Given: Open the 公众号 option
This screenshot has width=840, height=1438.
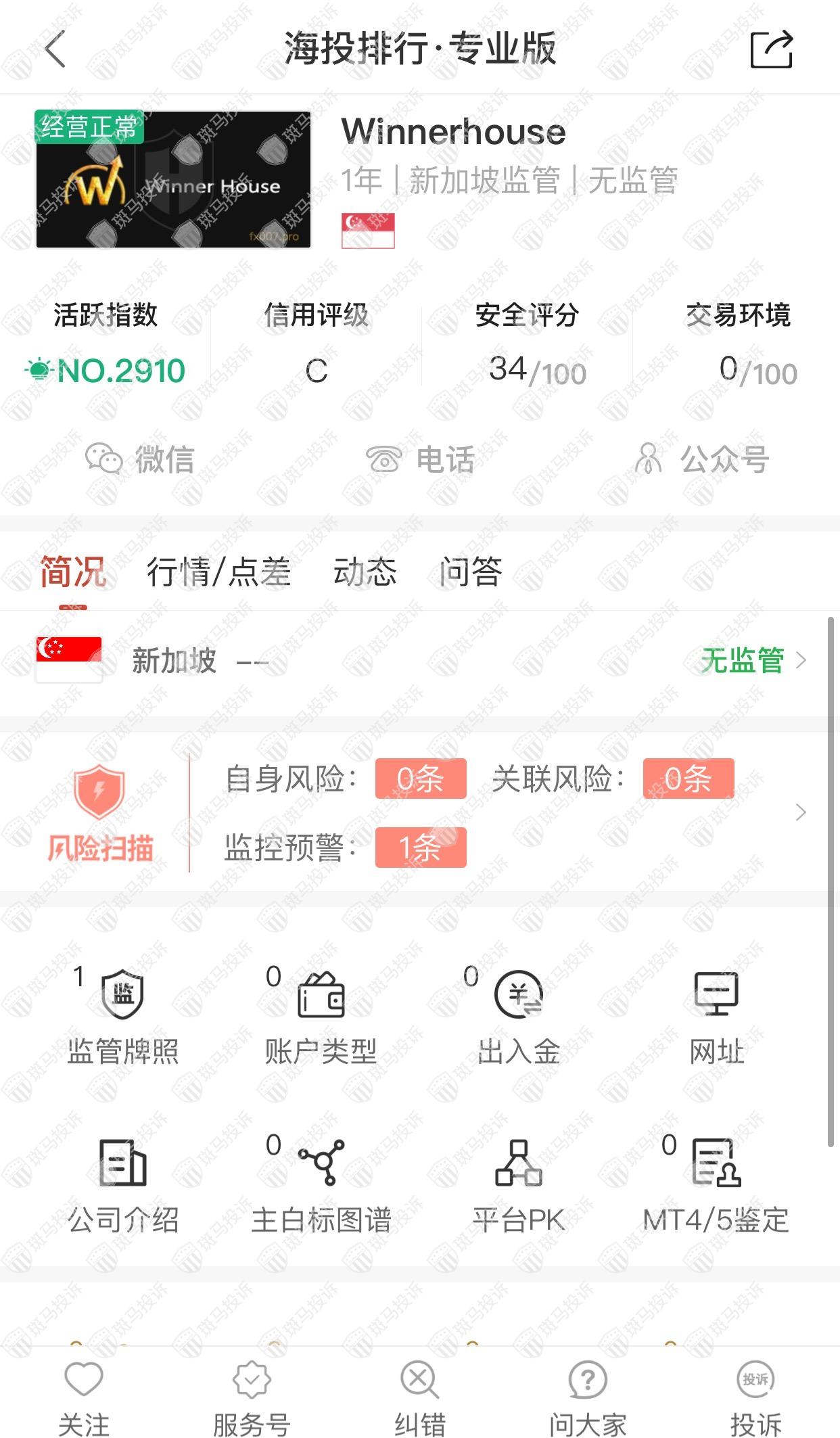Looking at the screenshot, I should 701,459.
